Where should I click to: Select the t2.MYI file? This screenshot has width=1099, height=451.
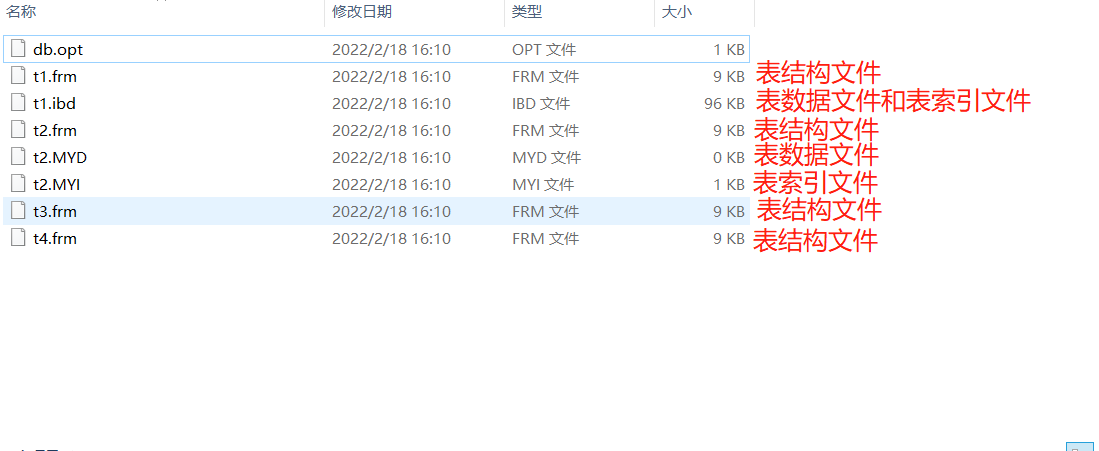56,184
